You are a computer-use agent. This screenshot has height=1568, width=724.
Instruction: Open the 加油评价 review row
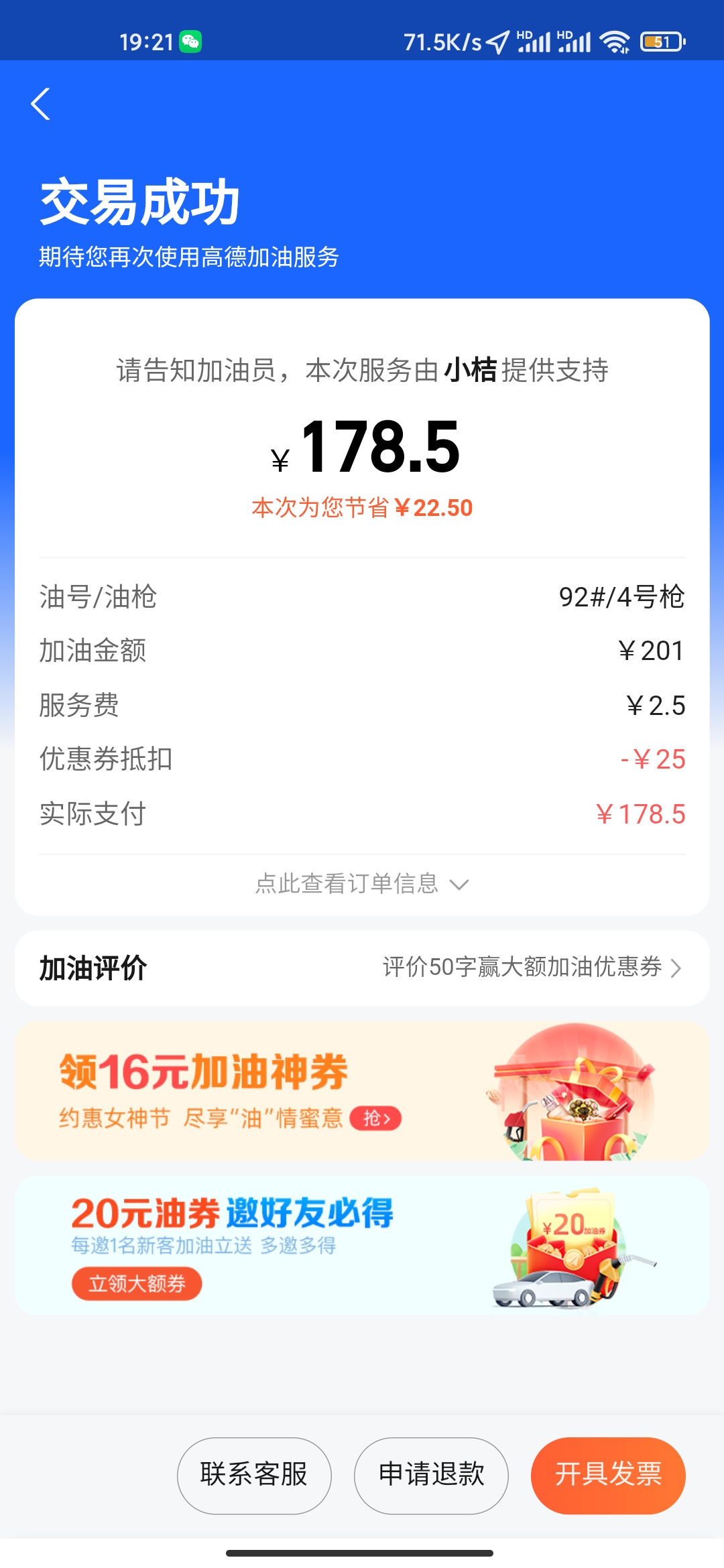click(x=362, y=968)
